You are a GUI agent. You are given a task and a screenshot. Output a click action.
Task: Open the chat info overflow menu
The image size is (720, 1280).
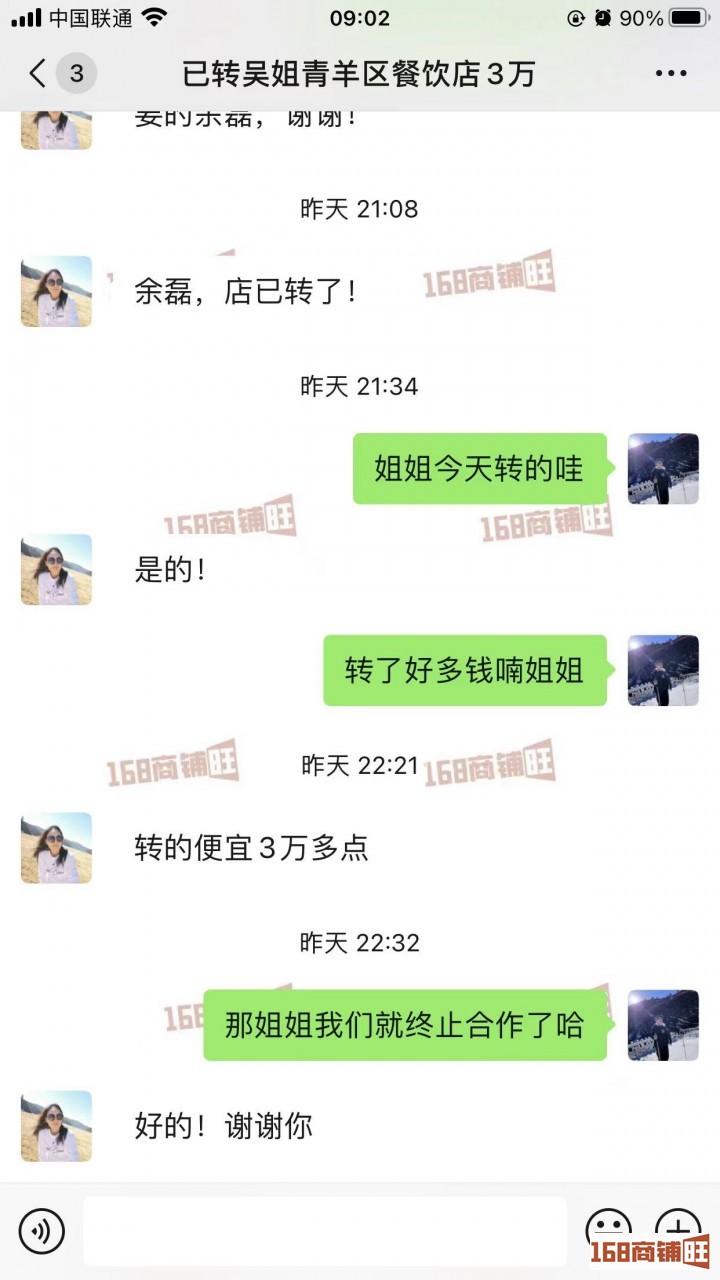670,74
